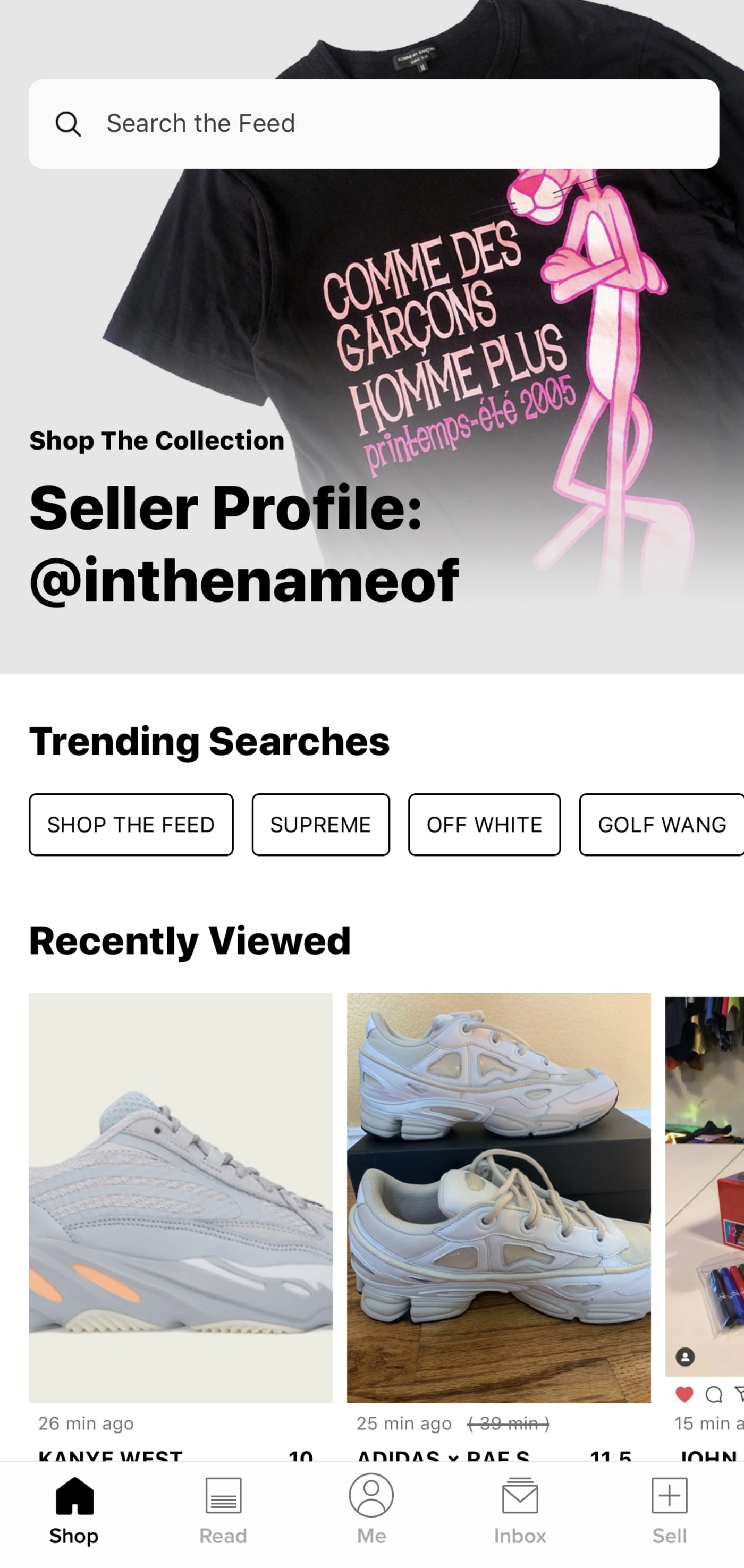View the Adidas x Raf Simons listing
744x1568 pixels.
tap(498, 1197)
